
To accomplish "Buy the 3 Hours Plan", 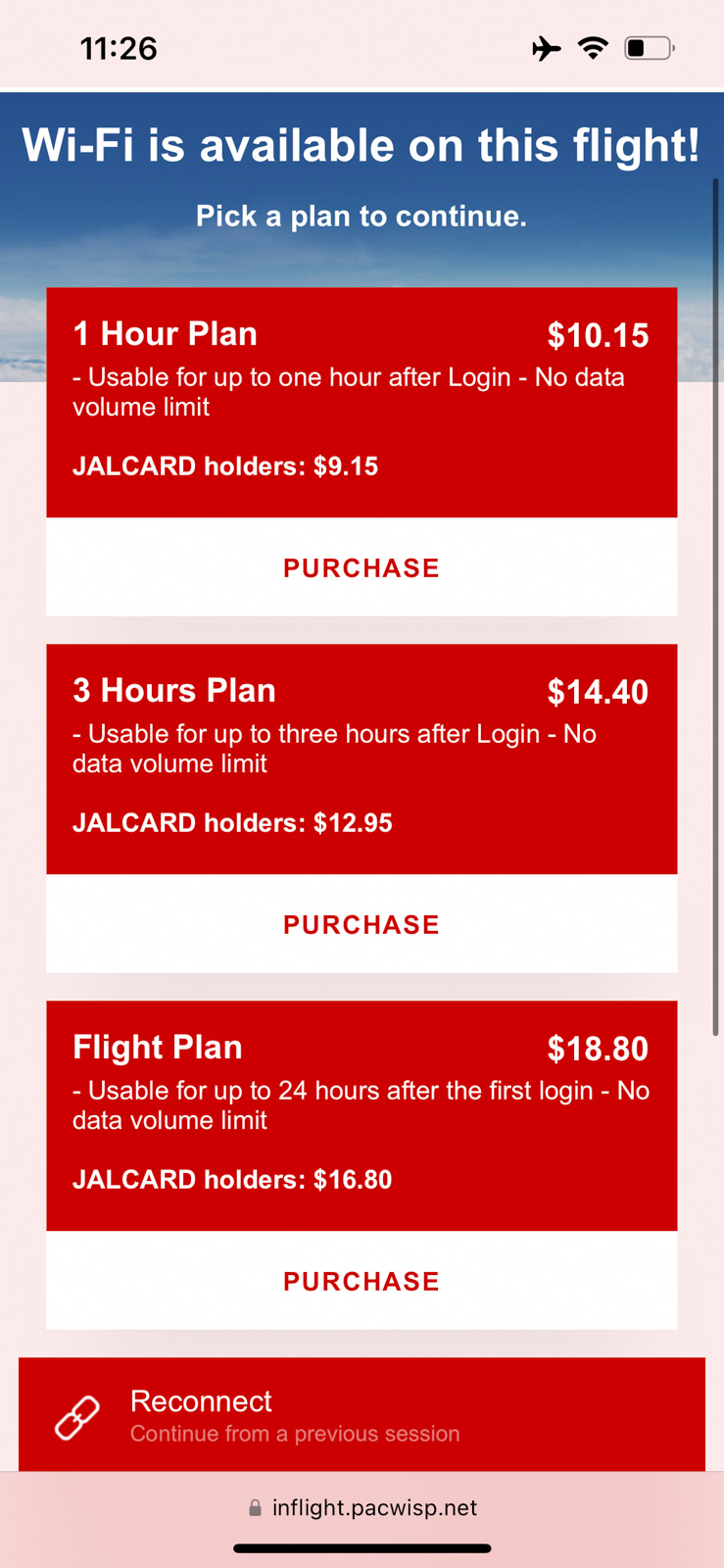I will (x=362, y=924).
